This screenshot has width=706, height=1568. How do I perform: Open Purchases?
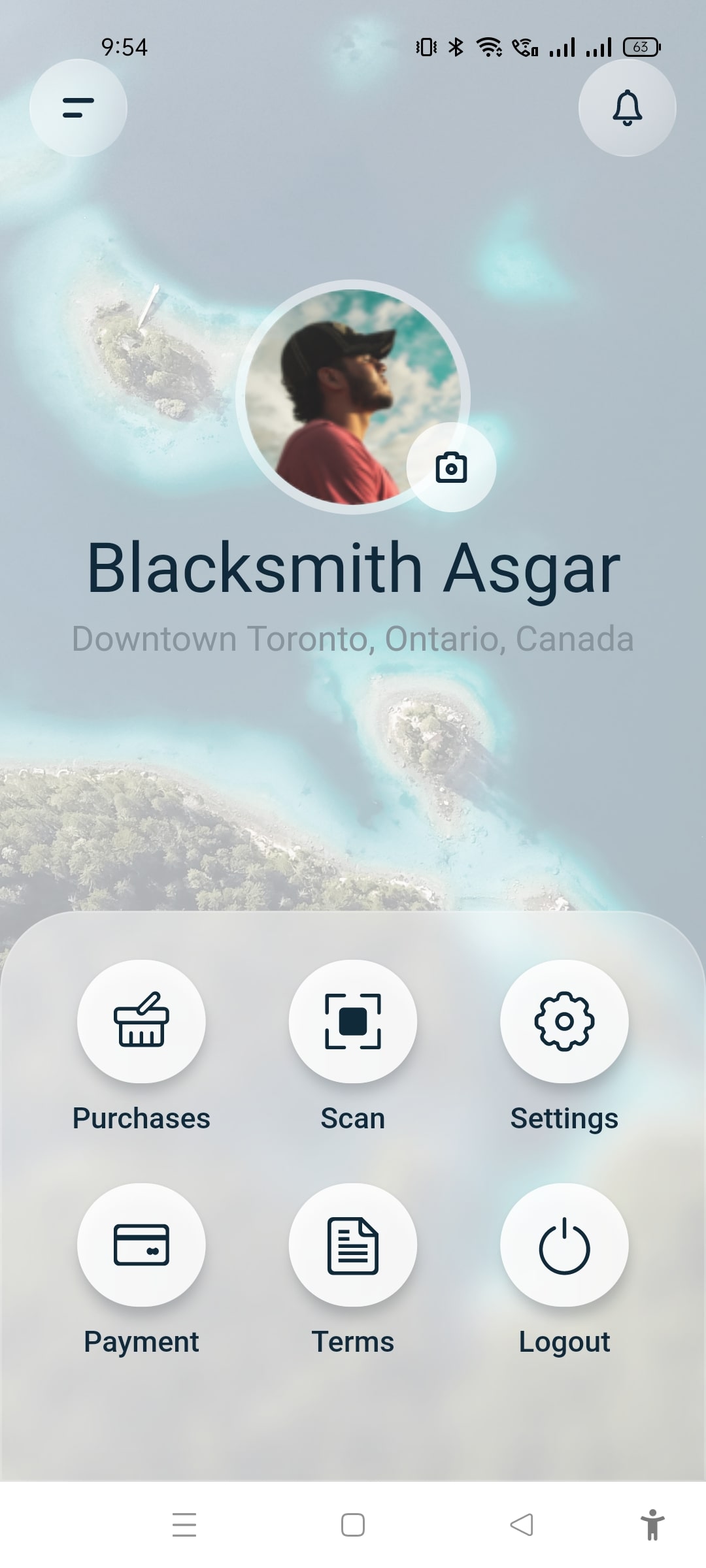(x=141, y=1021)
